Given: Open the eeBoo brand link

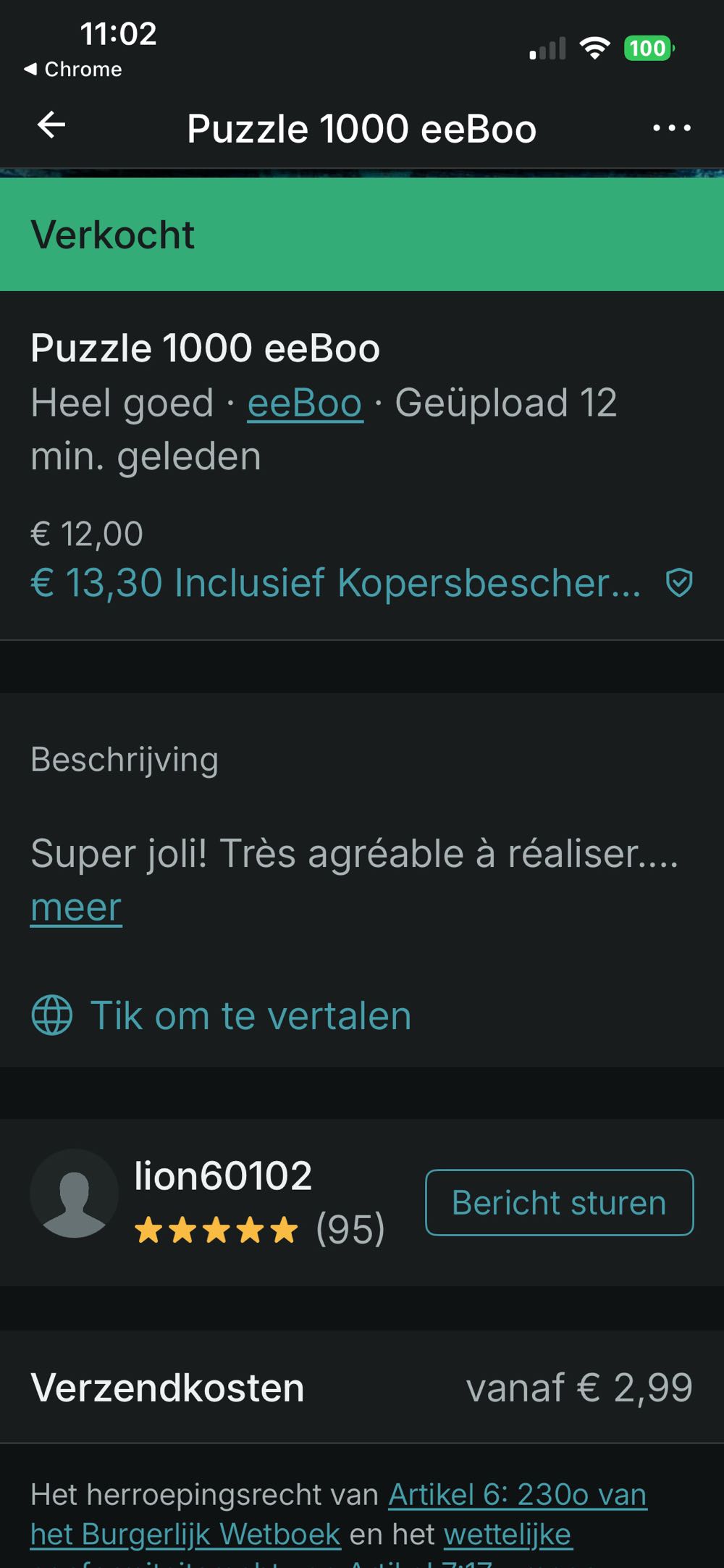Looking at the screenshot, I should [305, 403].
